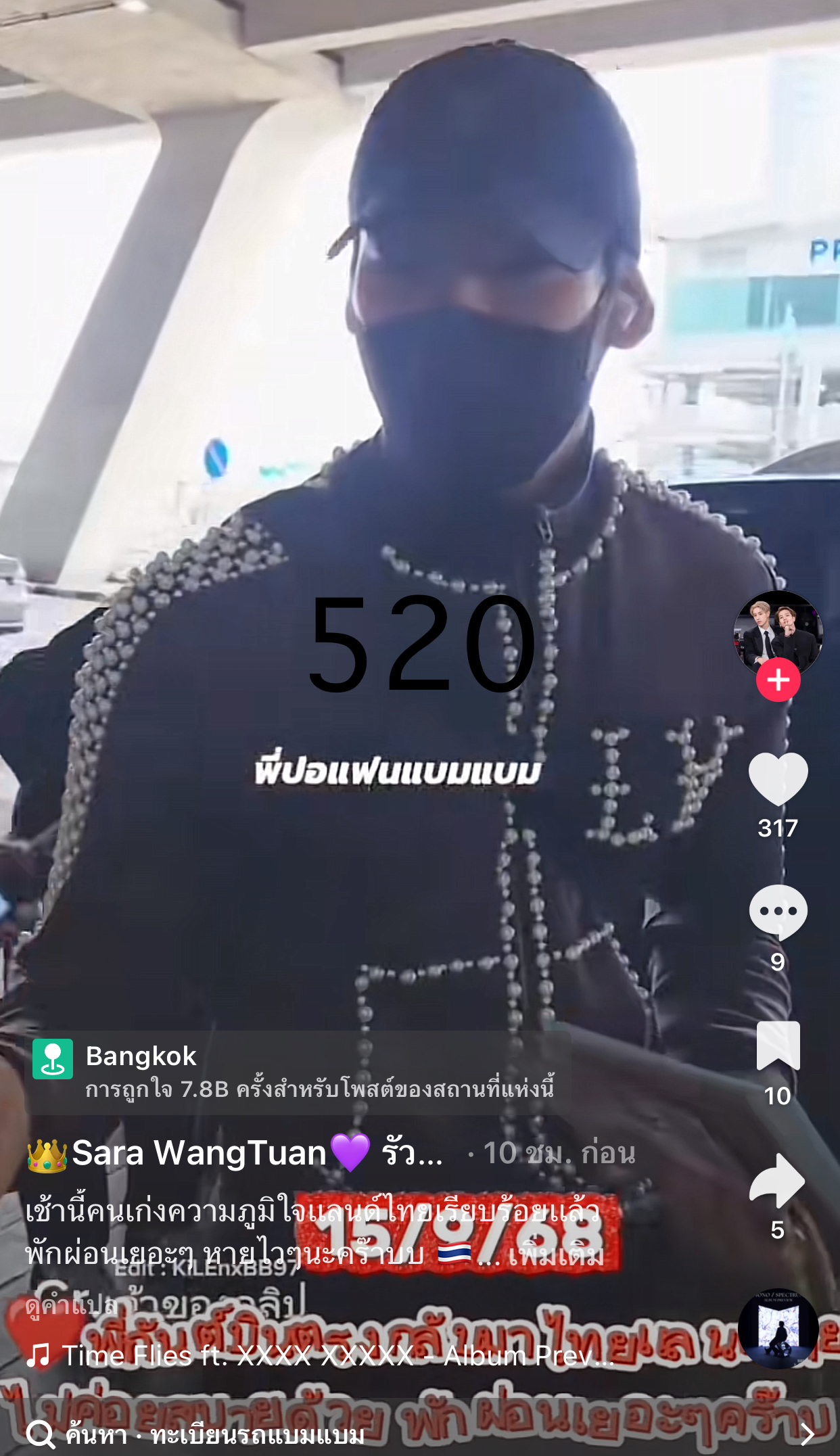The image size is (840, 1456).
Task: Tap ดูคำแปล to view translation
Action: 71,1305
